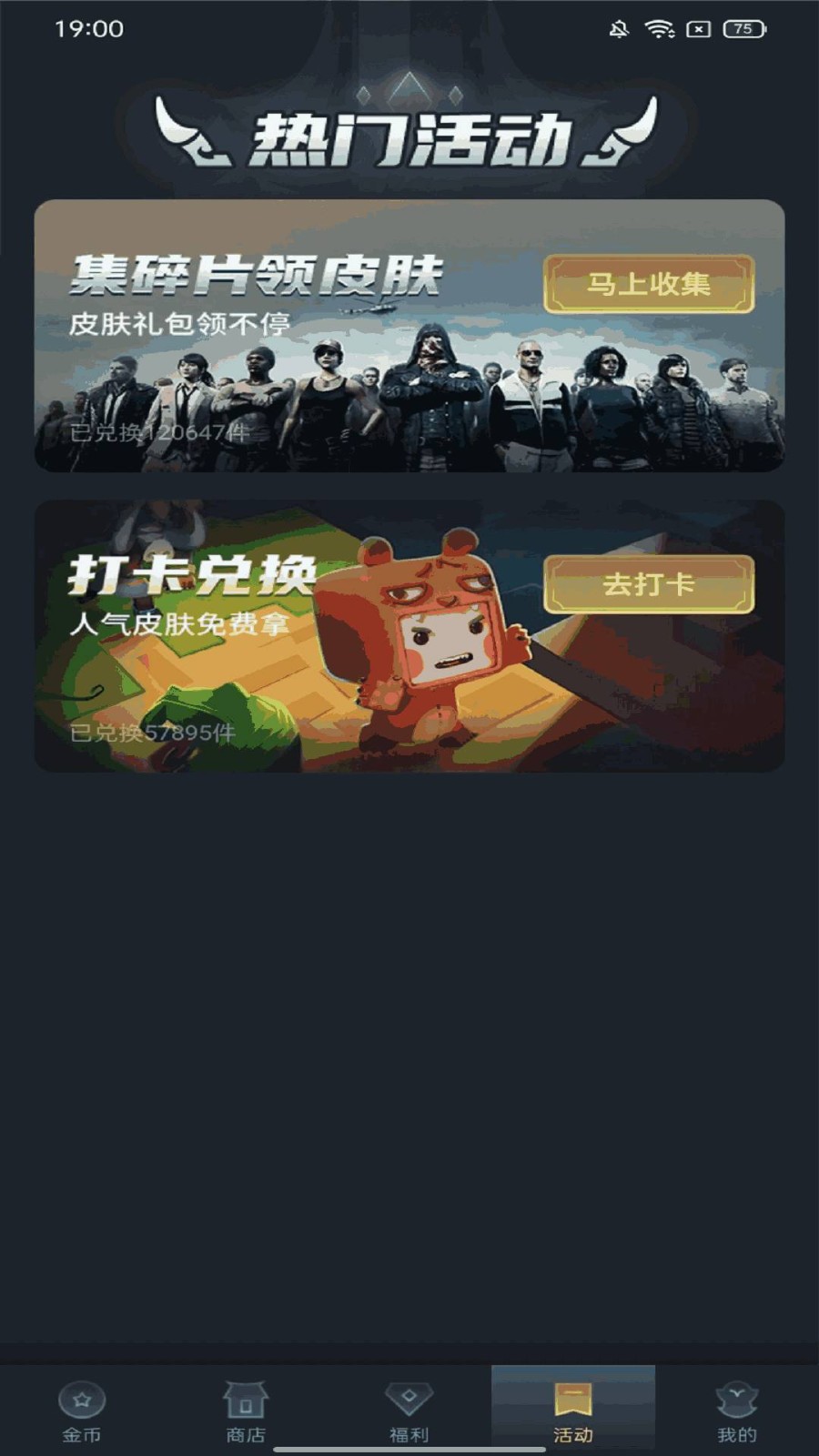This screenshot has height=1456, width=819.
Task: Go to the 福利 tab
Action: [409, 1411]
